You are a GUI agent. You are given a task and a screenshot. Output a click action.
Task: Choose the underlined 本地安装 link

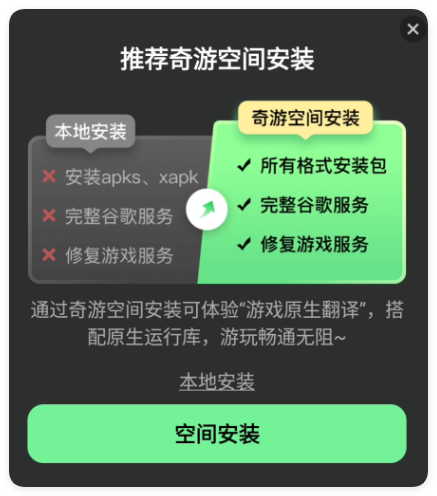tap(217, 382)
